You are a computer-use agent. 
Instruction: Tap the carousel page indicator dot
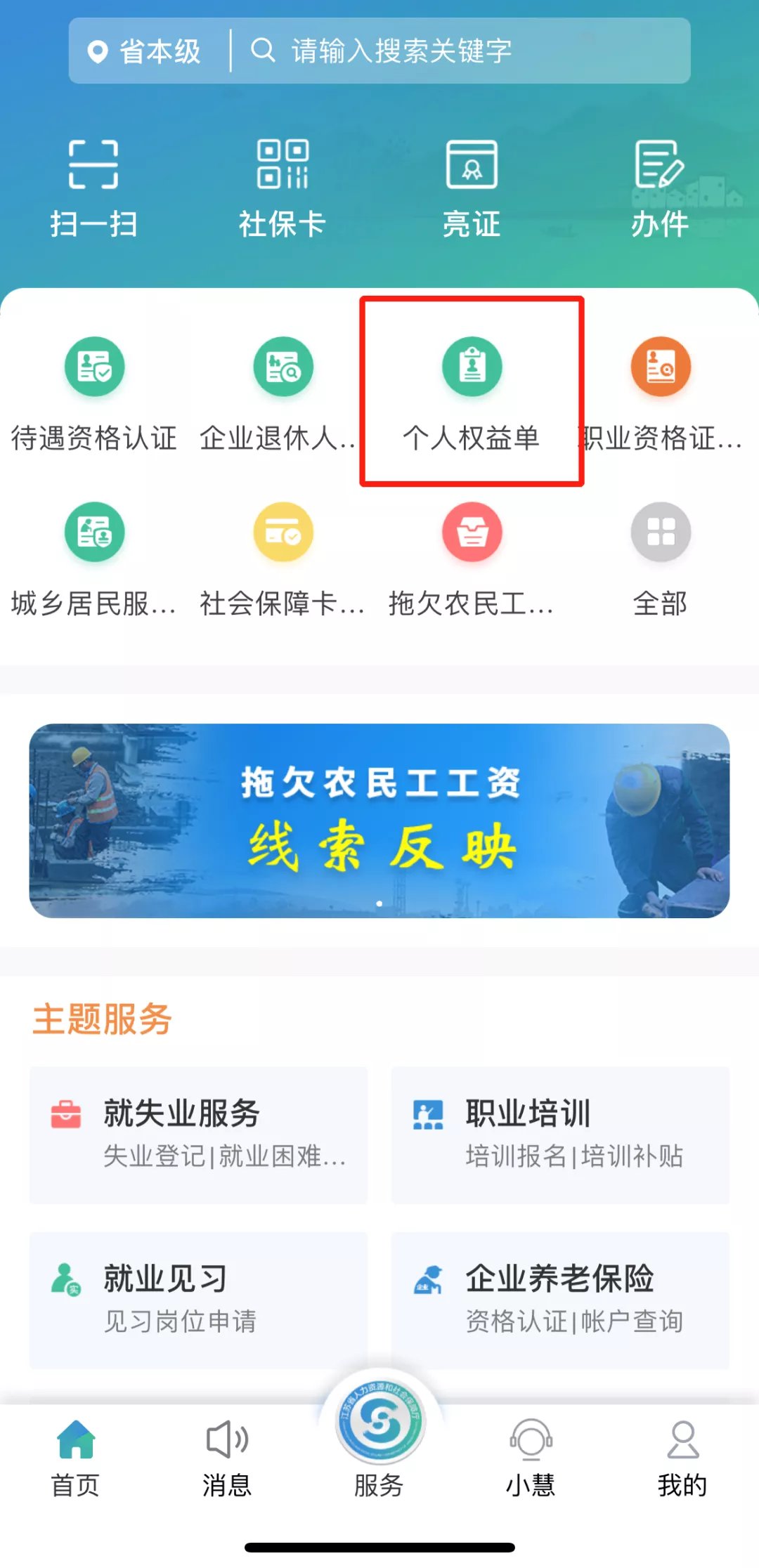coord(379,905)
